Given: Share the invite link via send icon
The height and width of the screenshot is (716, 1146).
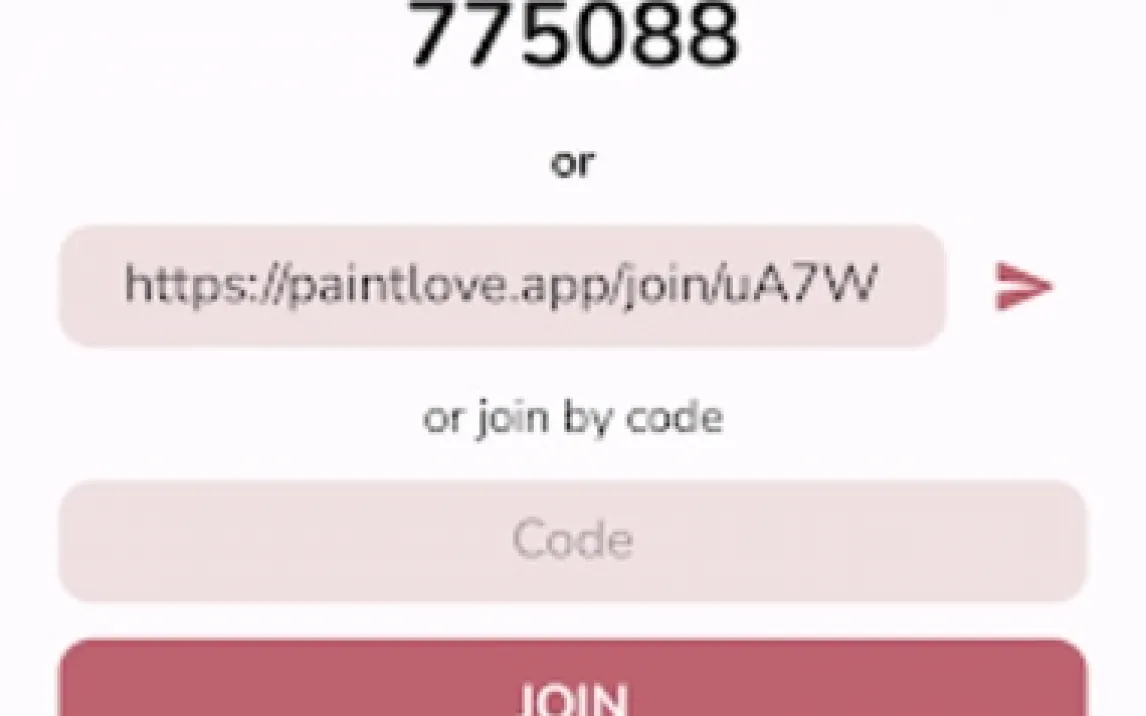Looking at the screenshot, I should coord(1023,287).
